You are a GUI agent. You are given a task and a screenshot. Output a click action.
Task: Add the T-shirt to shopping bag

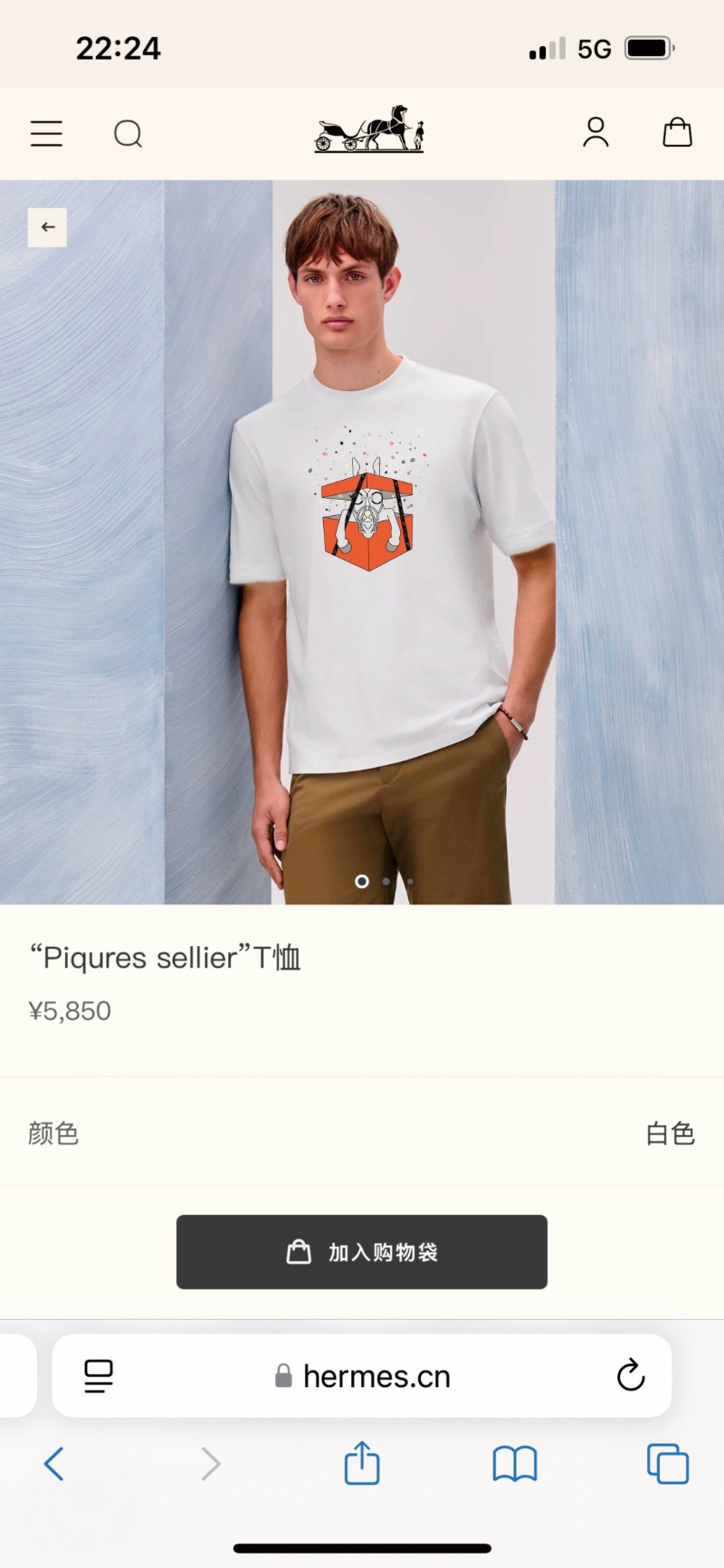pyautogui.click(x=362, y=1252)
